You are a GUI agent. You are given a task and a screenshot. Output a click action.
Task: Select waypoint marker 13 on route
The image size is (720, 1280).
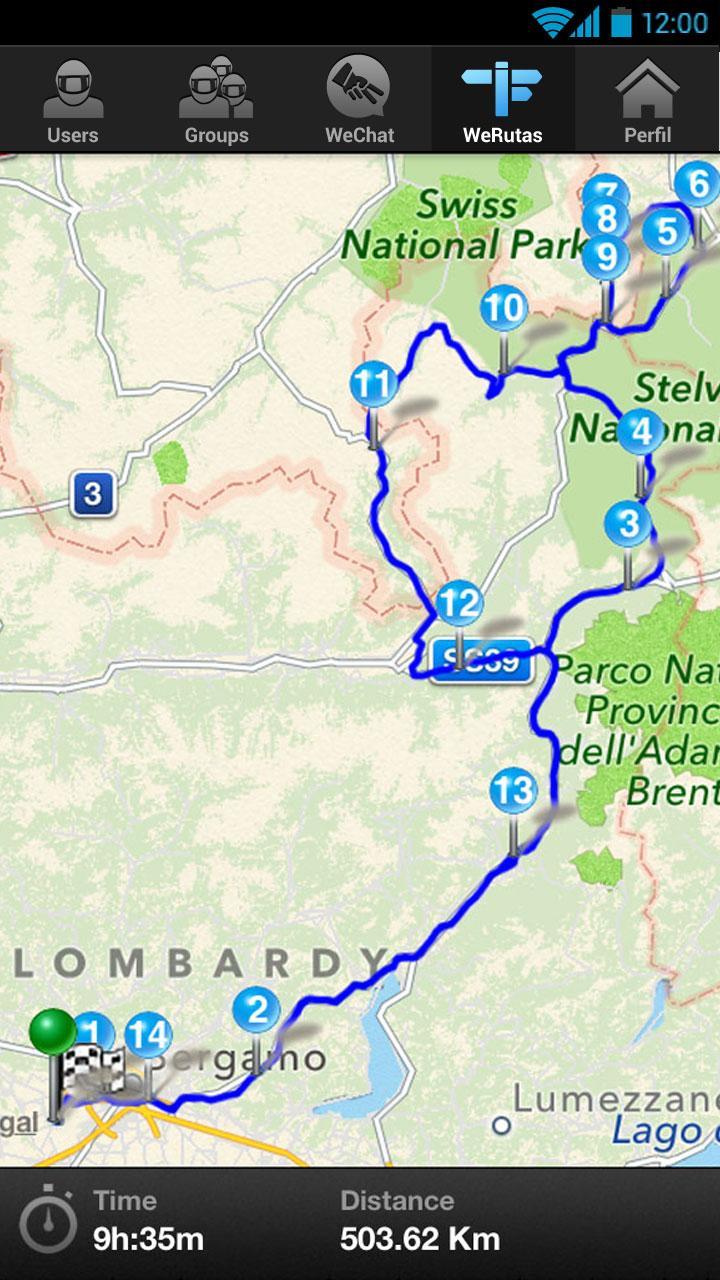514,792
